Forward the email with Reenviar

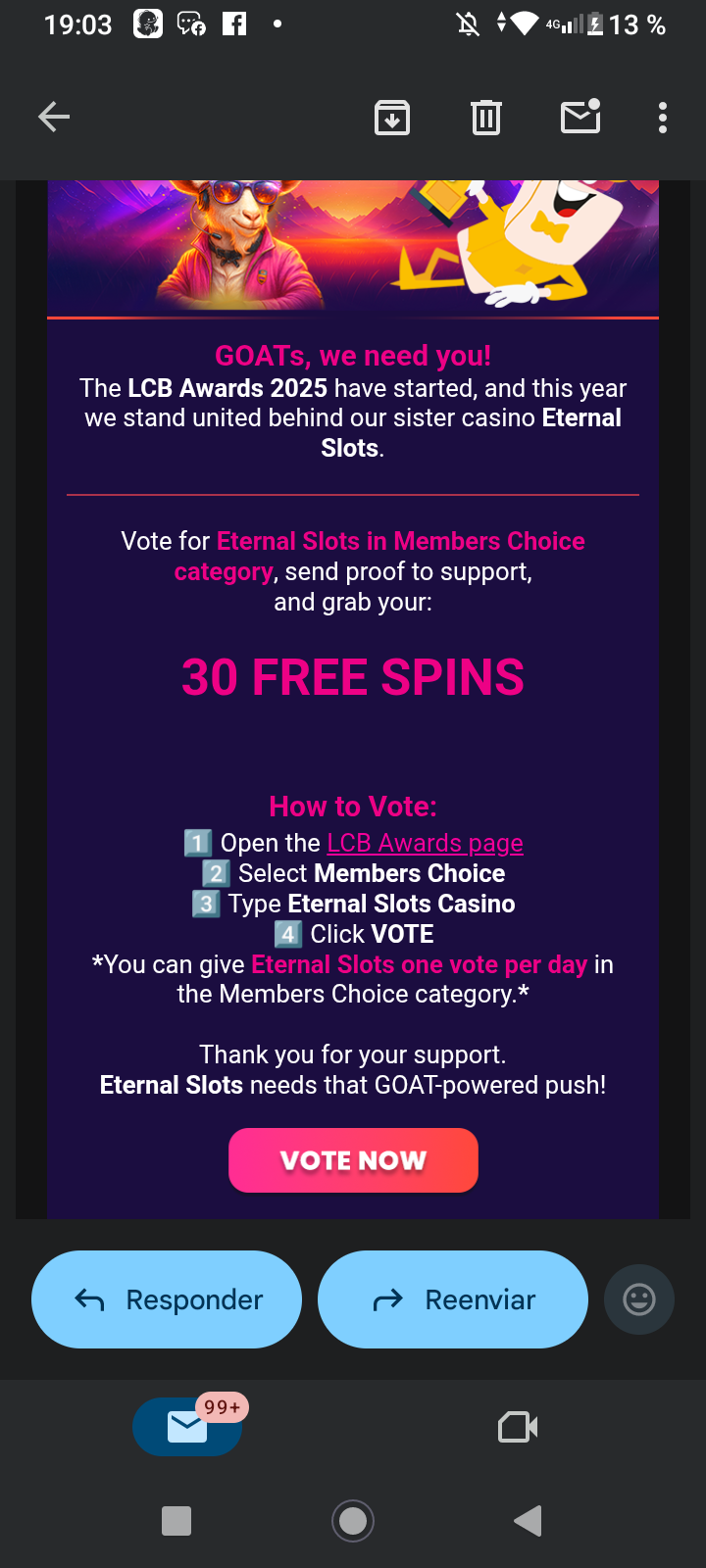[x=453, y=1299]
